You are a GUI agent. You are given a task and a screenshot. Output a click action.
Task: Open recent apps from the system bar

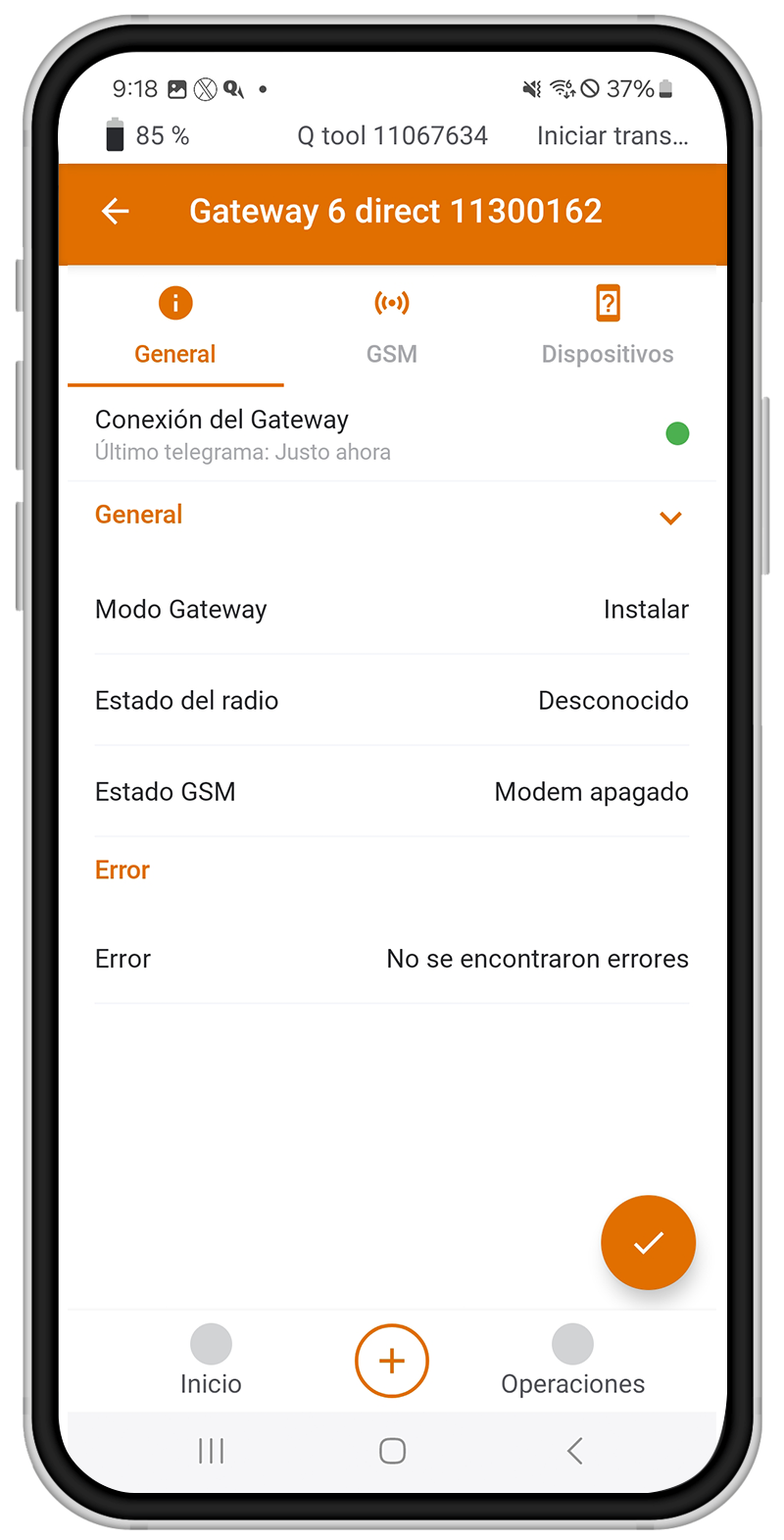211,1451
